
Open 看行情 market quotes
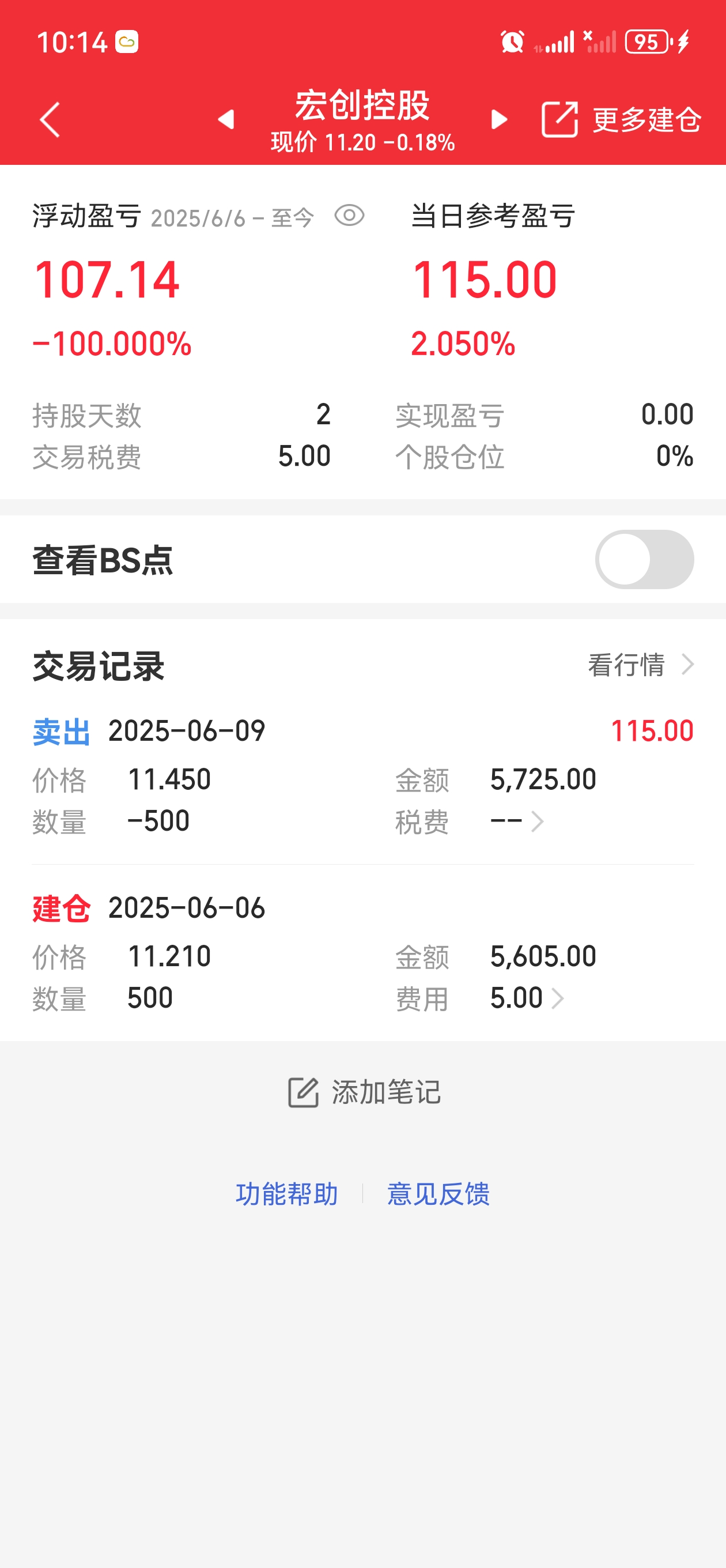coord(641,665)
